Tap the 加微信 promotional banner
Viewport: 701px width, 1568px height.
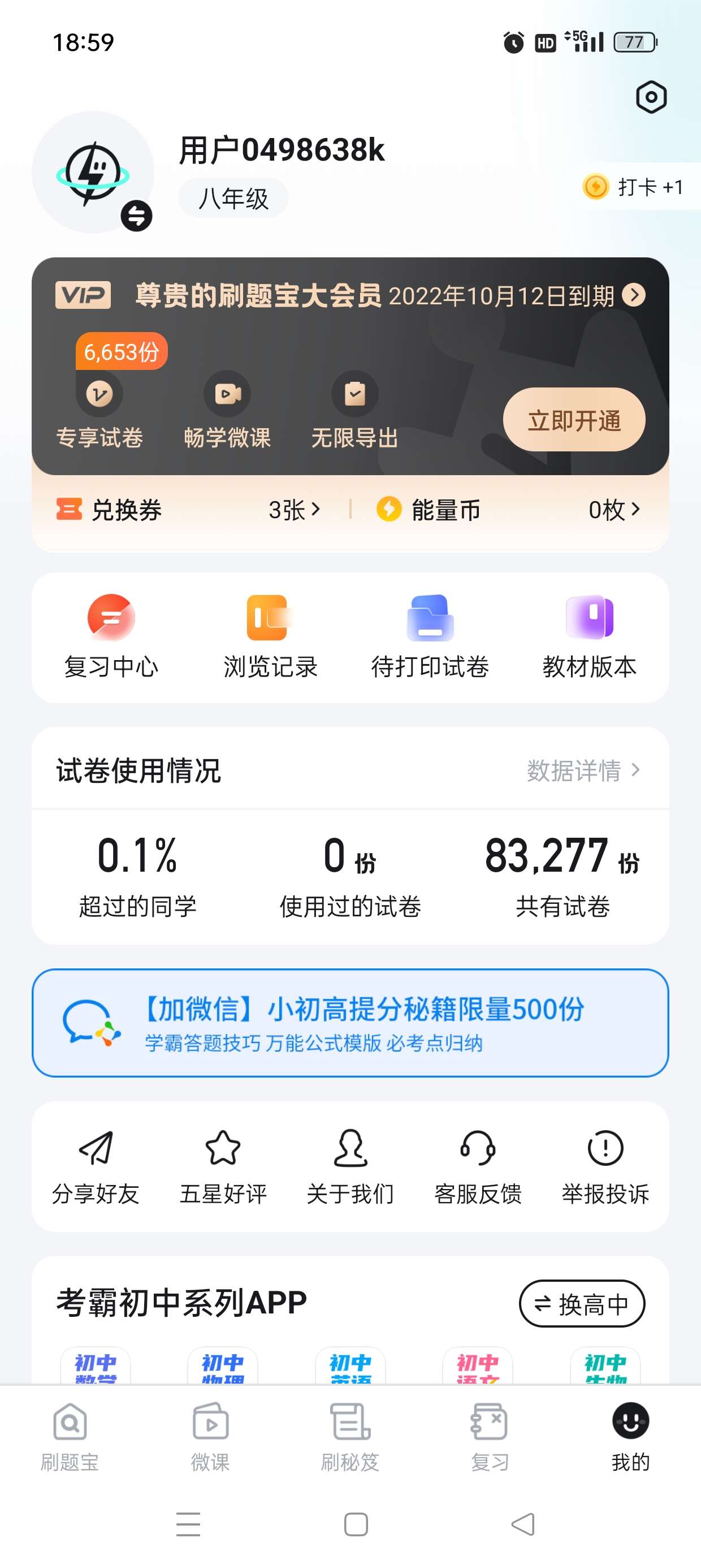[x=350, y=1023]
